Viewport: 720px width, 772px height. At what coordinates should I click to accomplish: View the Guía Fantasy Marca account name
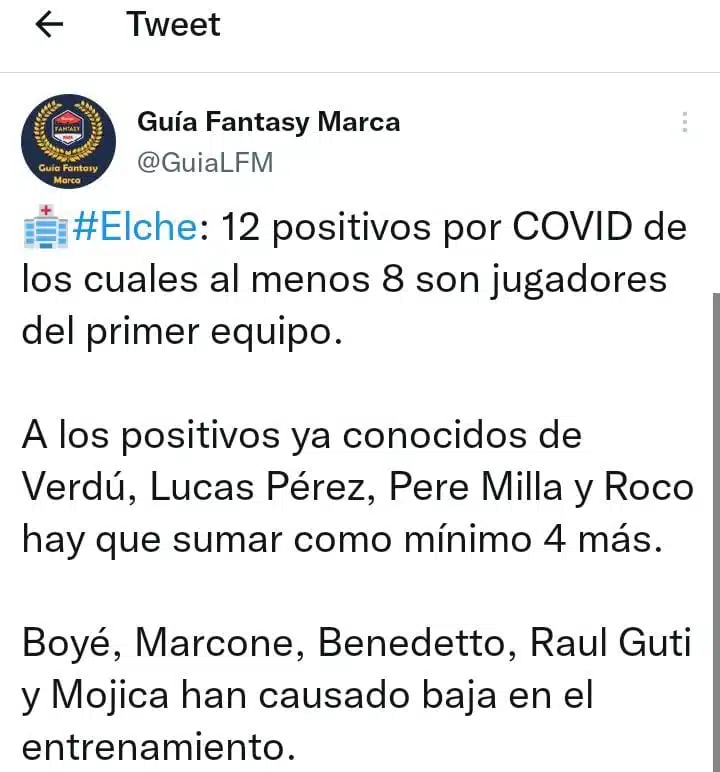(268, 122)
